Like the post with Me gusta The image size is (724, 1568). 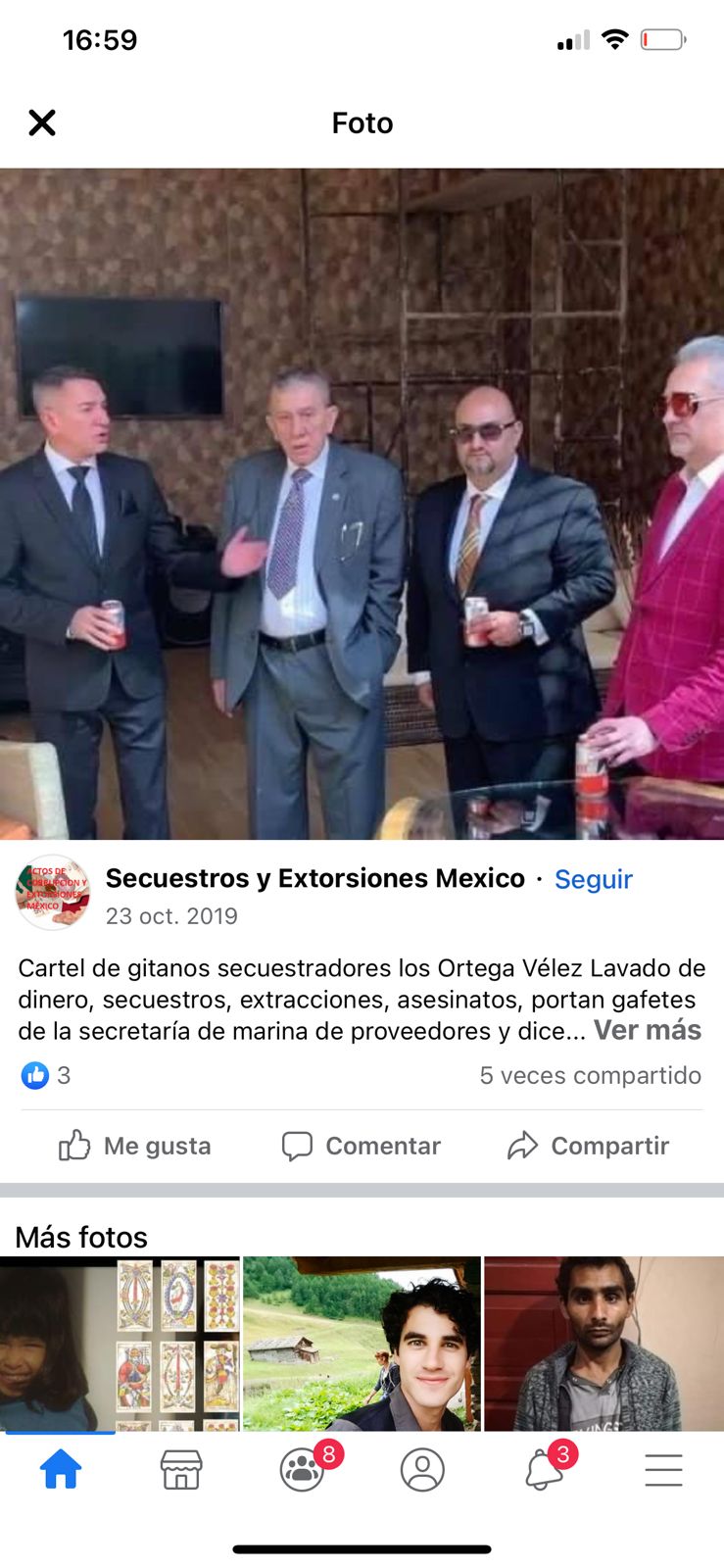tap(135, 1146)
